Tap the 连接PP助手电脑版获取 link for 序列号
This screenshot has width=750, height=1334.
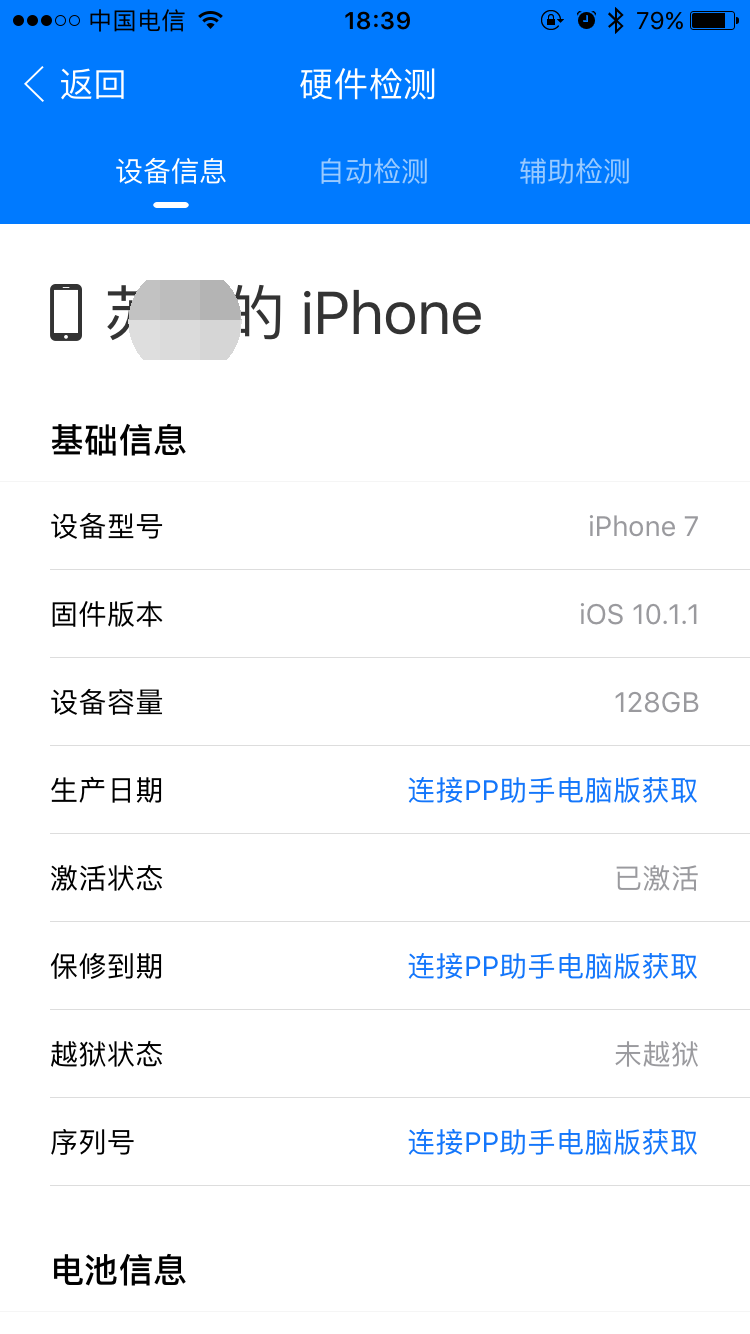coord(553,1142)
